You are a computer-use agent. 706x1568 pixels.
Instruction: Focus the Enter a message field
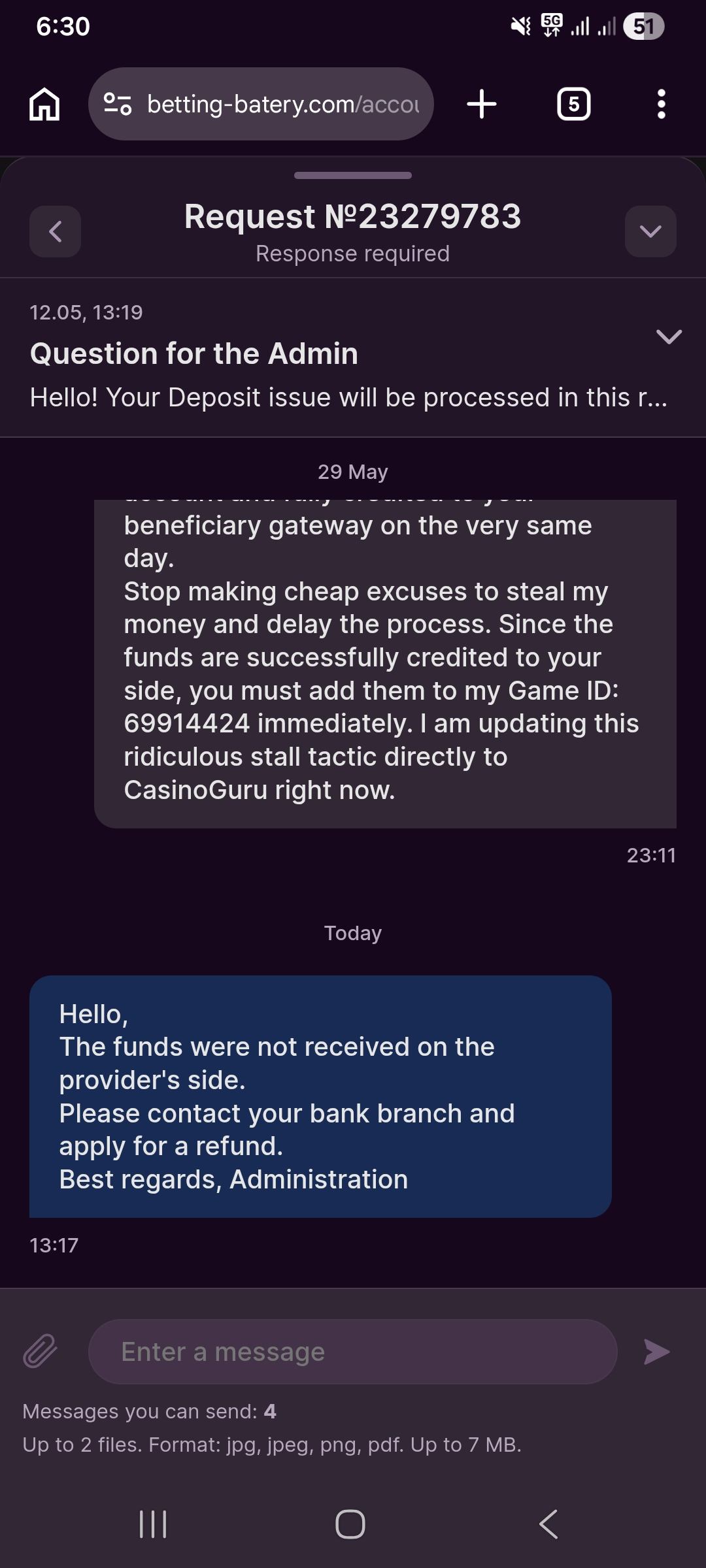coord(353,1351)
